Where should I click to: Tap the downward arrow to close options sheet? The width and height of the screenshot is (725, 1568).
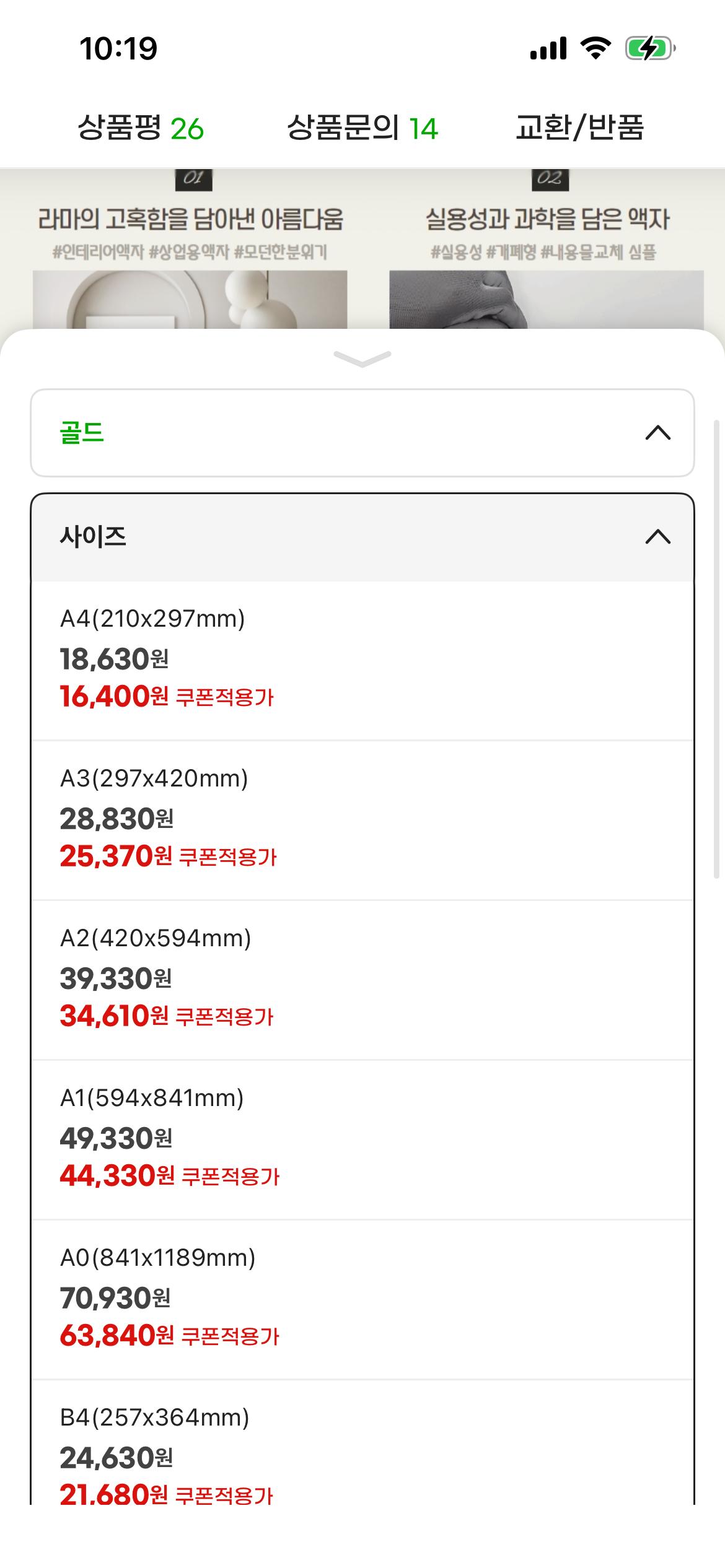pyautogui.click(x=362, y=358)
